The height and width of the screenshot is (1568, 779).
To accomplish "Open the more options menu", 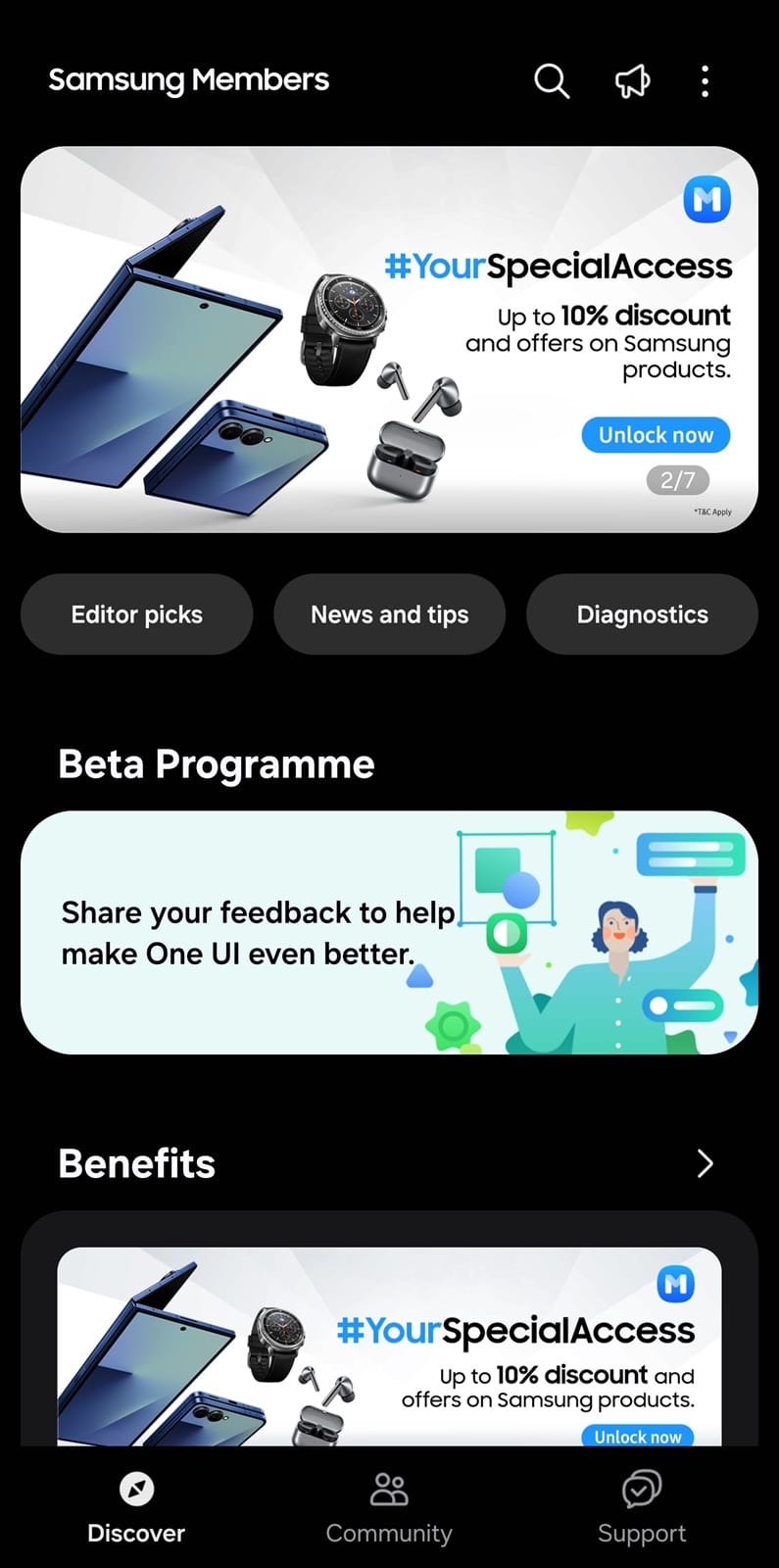I will tap(705, 81).
